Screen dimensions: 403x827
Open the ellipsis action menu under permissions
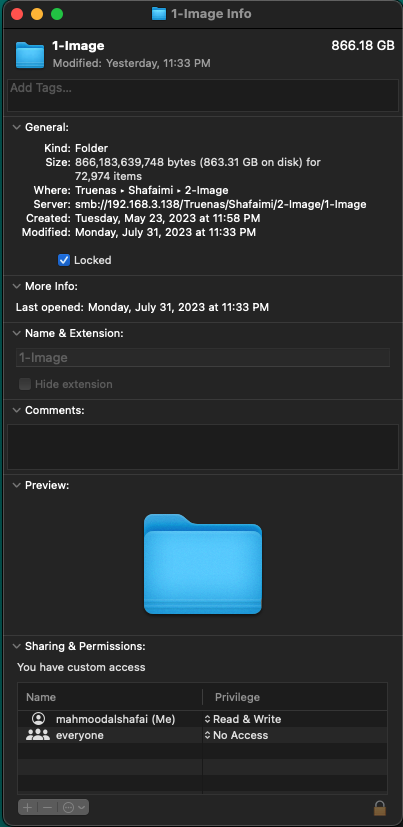click(73, 807)
